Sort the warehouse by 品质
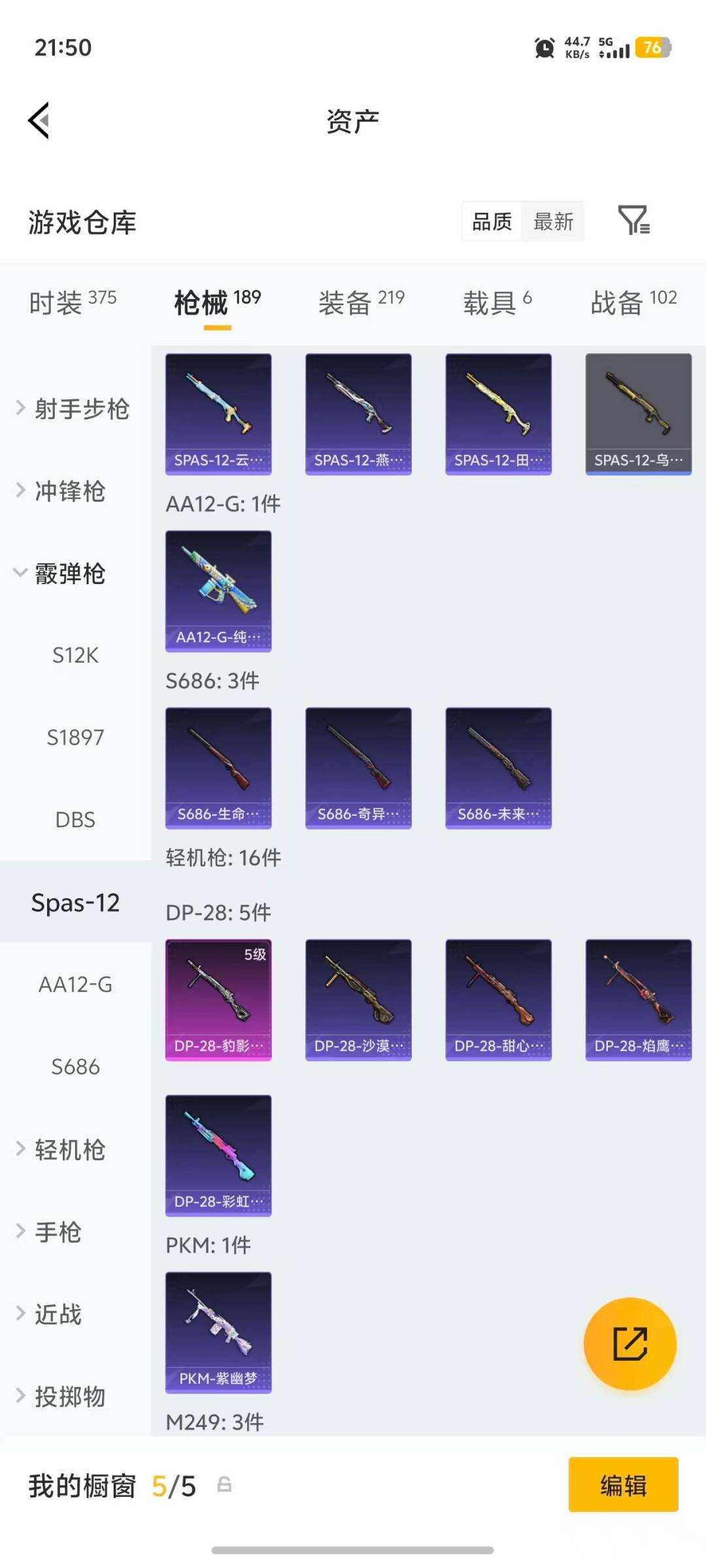The height and width of the screenshot is (1568, 706). click(x=492, y=221)
